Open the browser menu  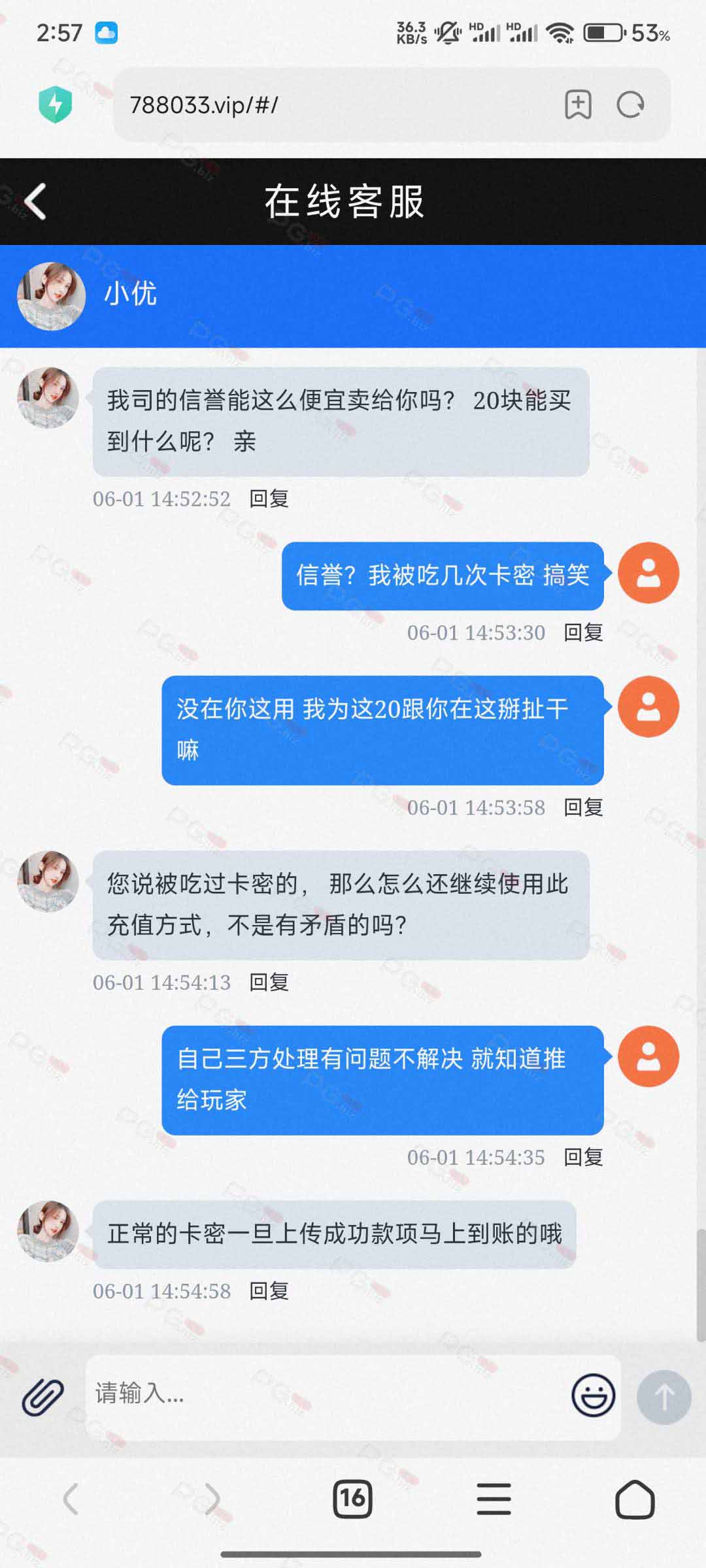[494, 1499]
